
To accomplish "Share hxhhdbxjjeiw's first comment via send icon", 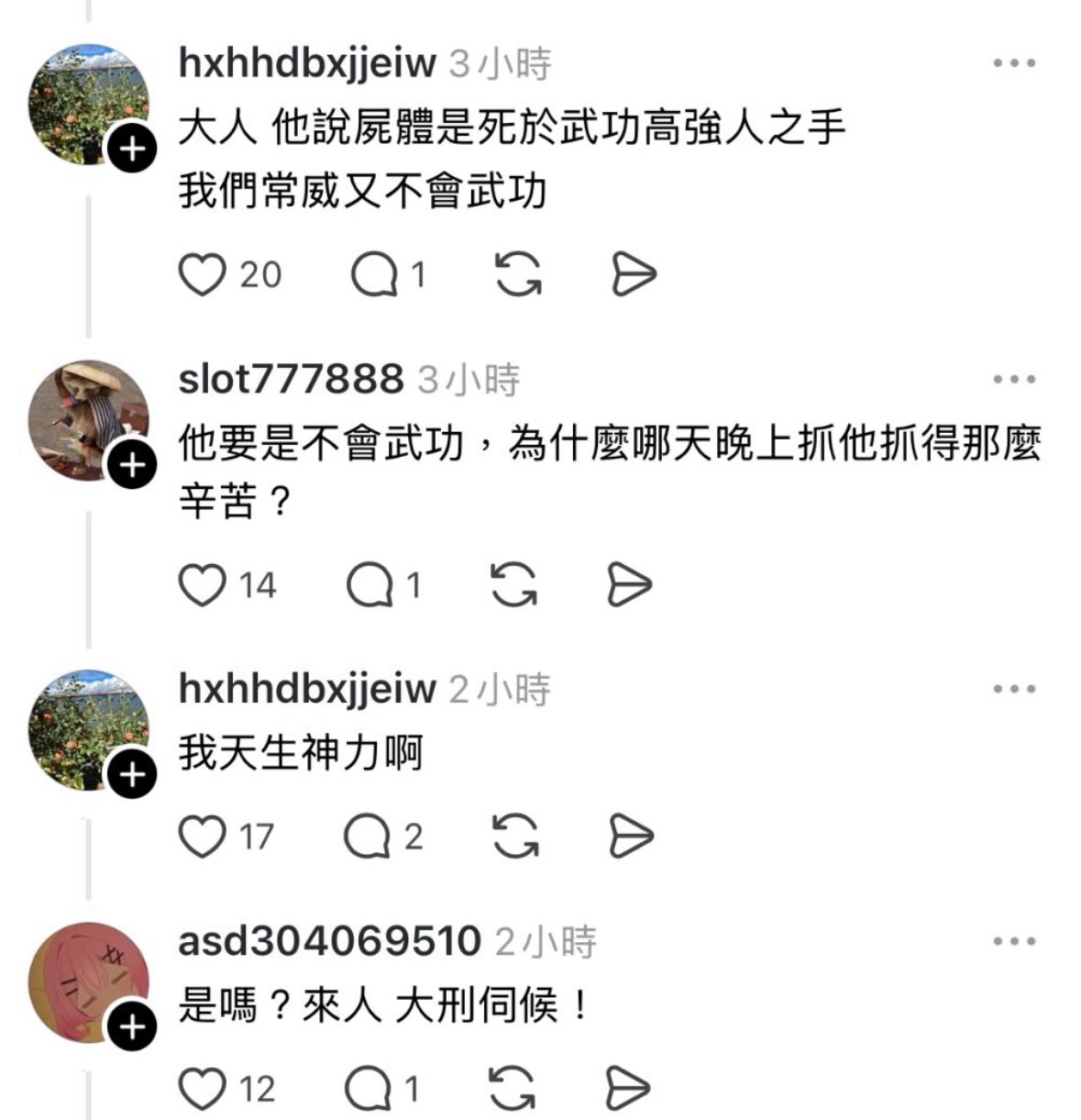I will click(x=634, y=274).
